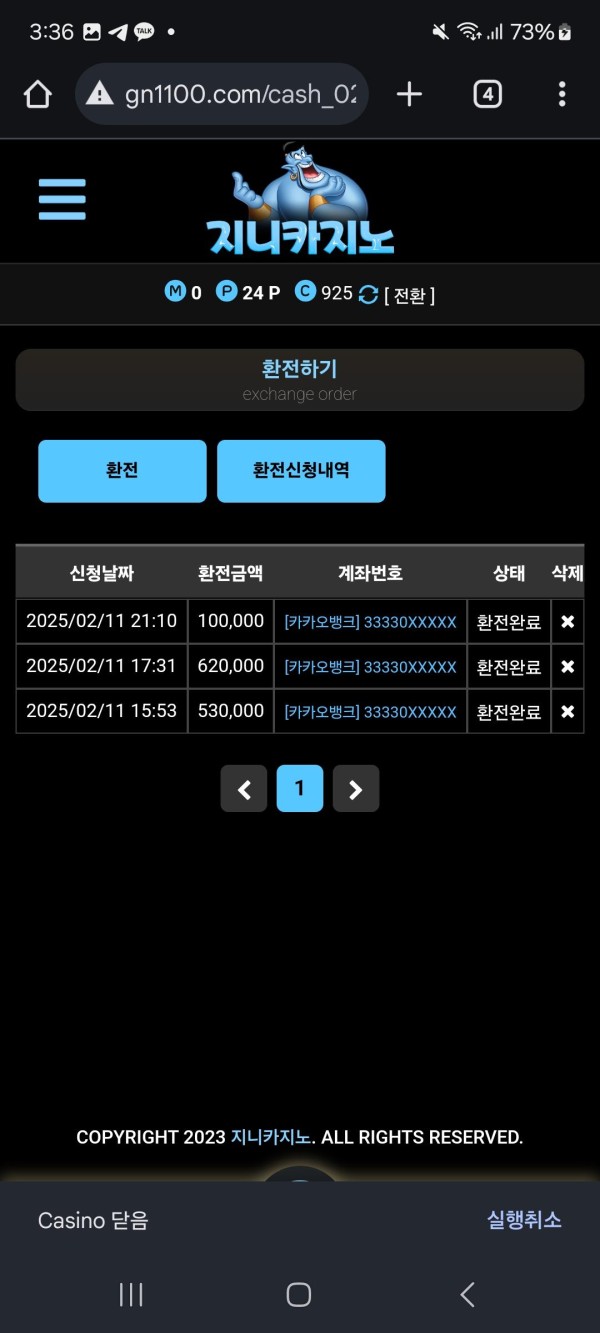The height and width of the screenshot is (1333, 600).
Task: Open the browser overflow menu
Action: (x=562, y=94)
